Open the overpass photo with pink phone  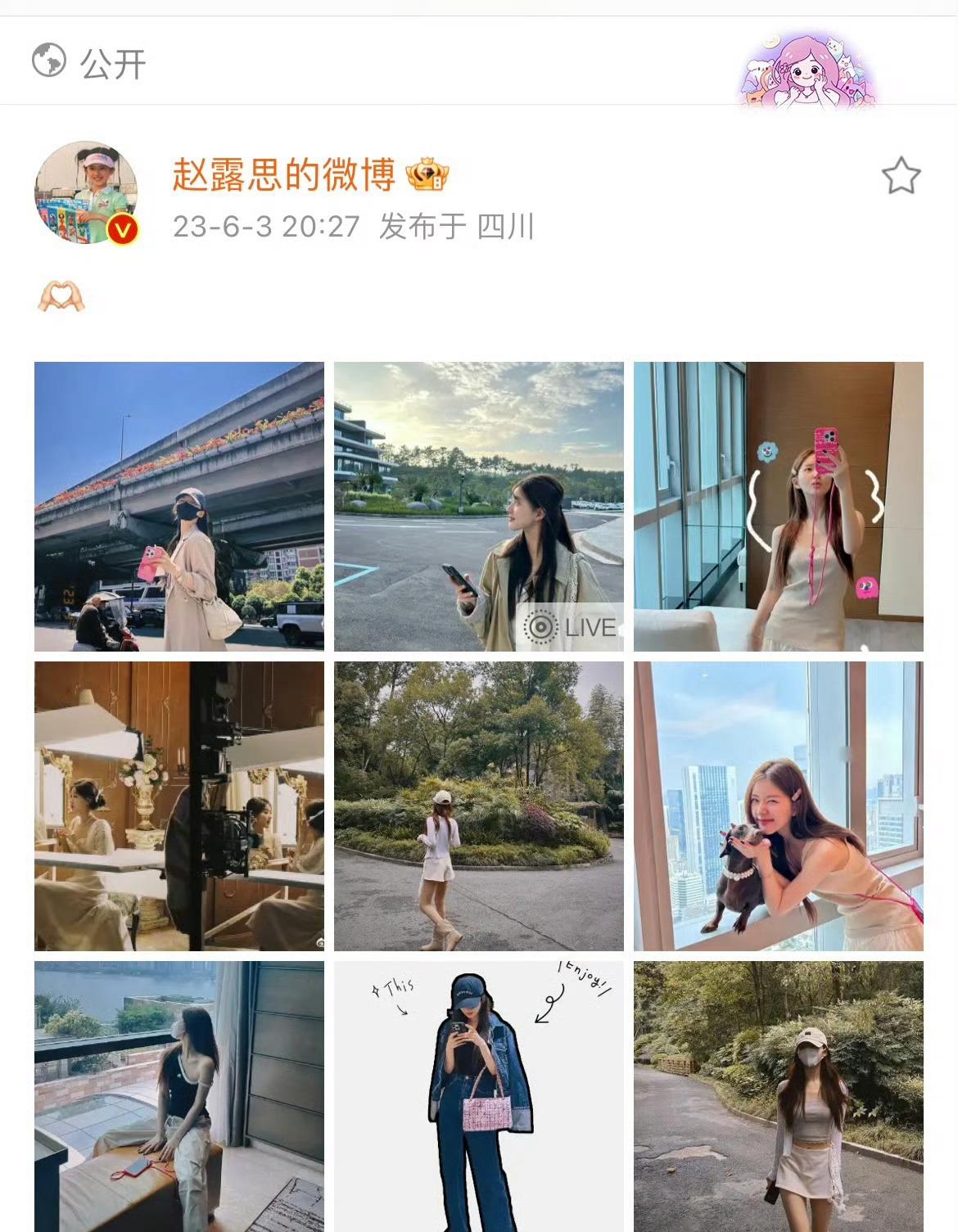coord(178,507)
